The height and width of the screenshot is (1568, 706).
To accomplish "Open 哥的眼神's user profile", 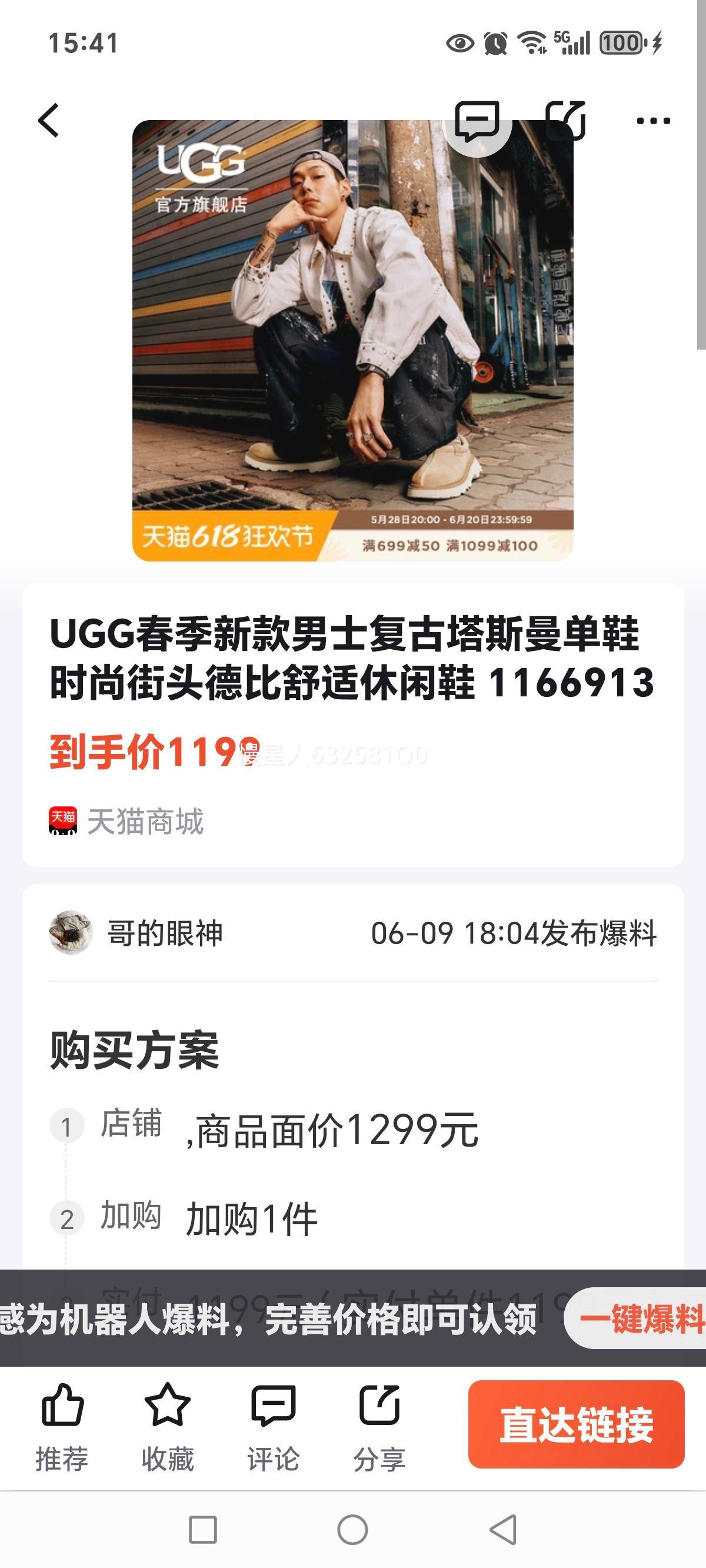I will tap(136, 932).
